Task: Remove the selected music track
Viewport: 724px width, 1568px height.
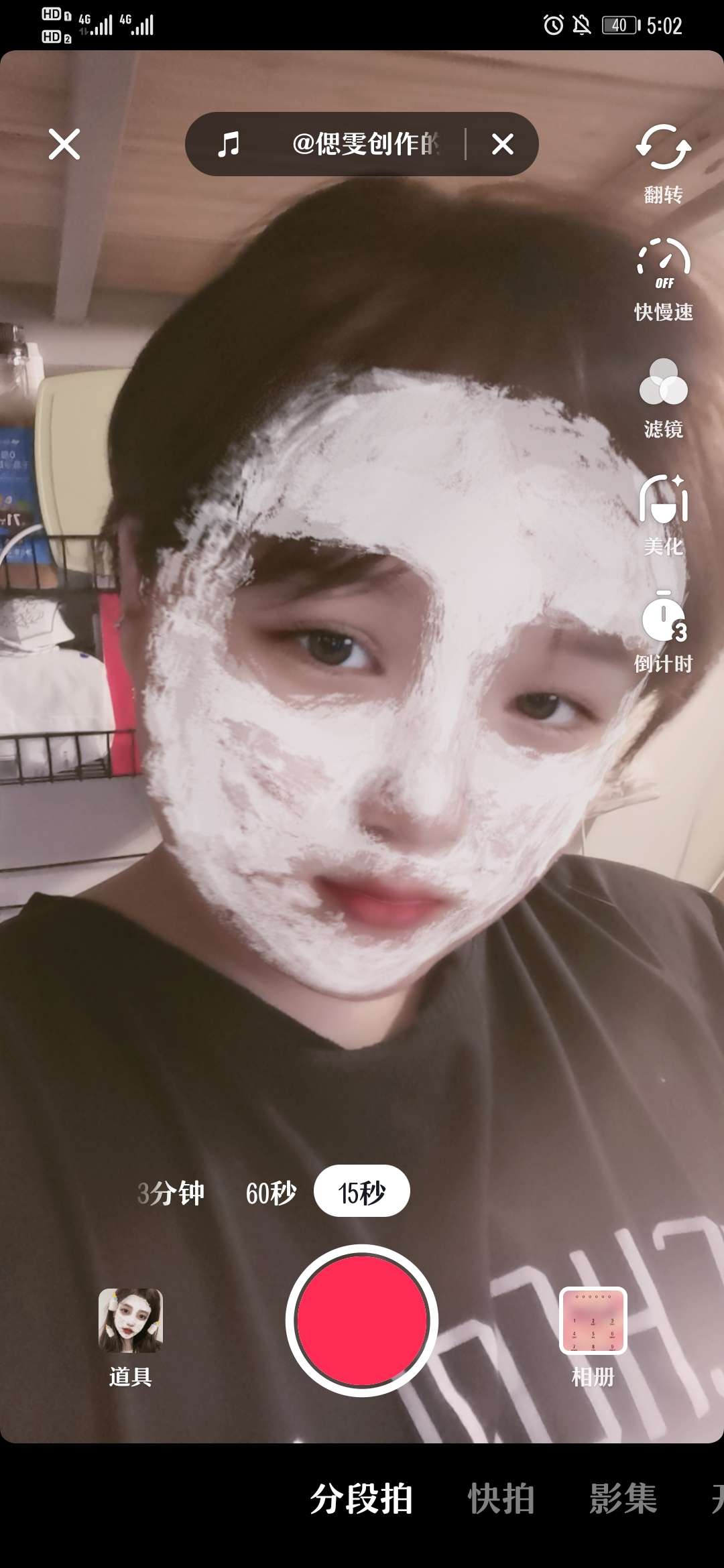Action: point(502,144)
